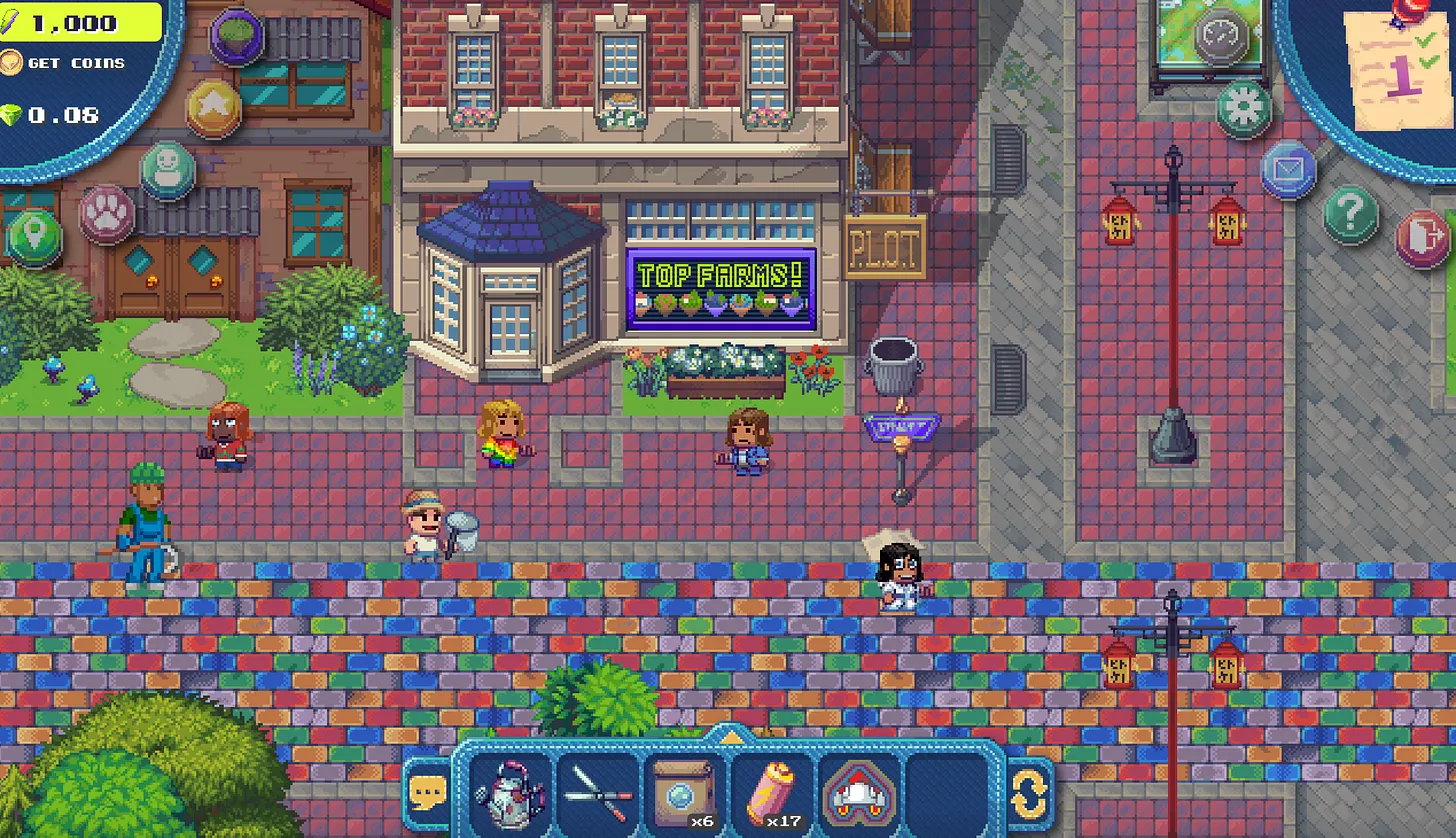The image size is (1456, 838).
Task: Open the land plot icon
Action: click(236, 37)
